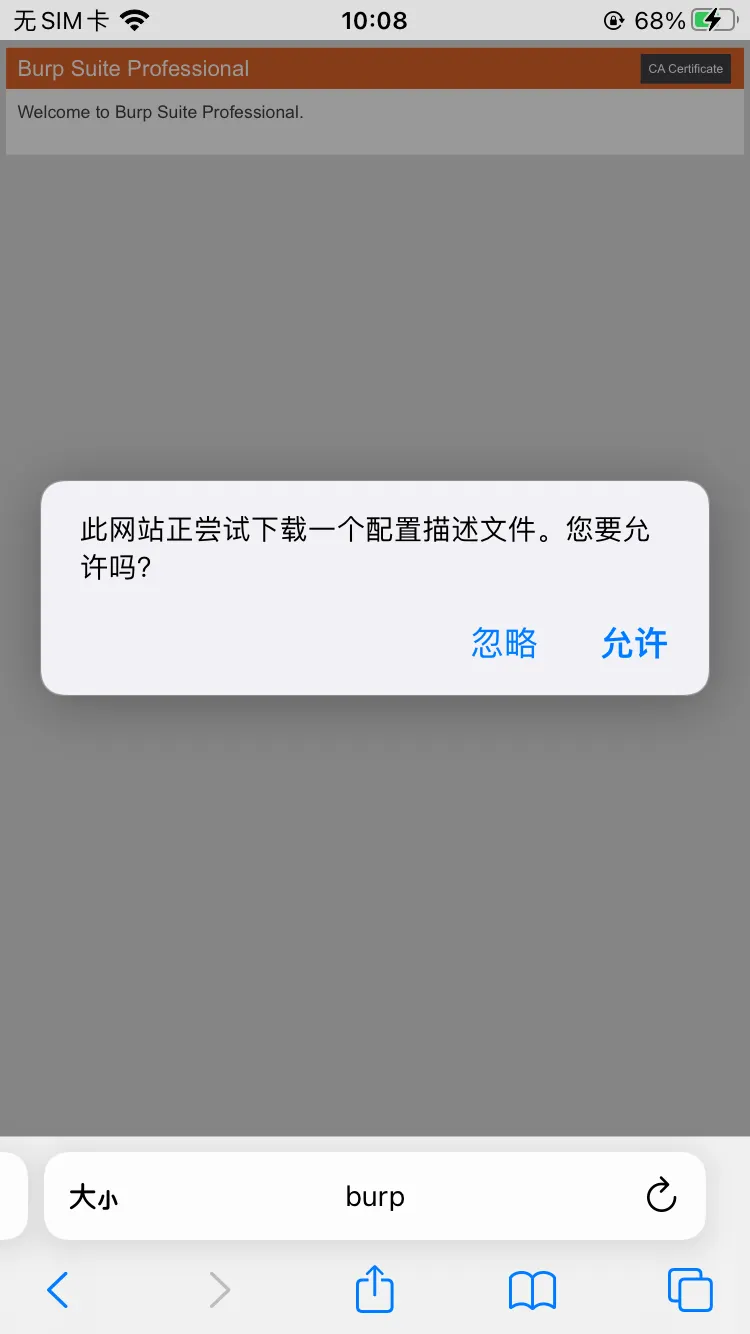Tap the burp address field
Screen dimensions: 750x1334
375,1196
